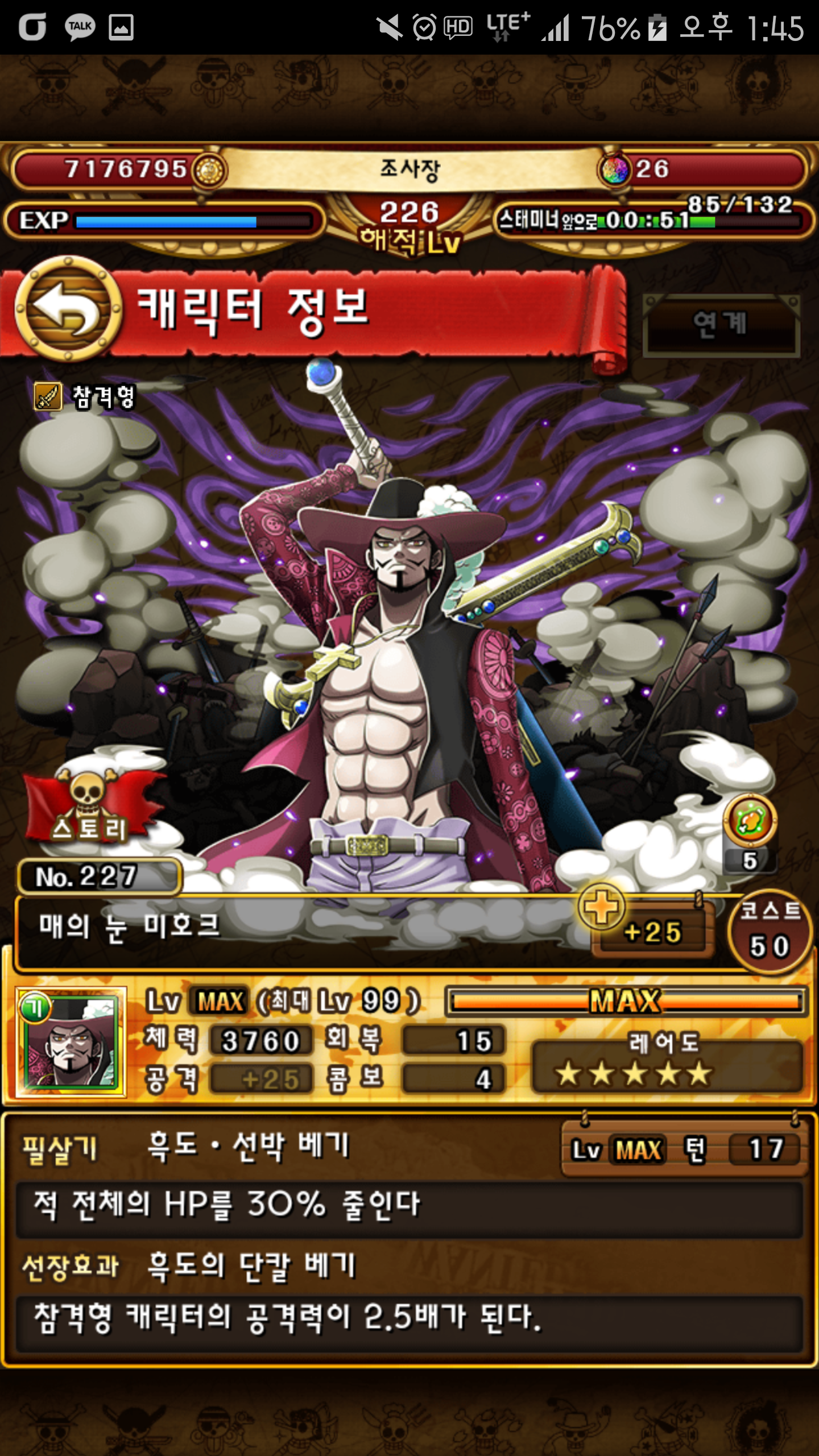This screenshot has height=1456, width=819.
Task: Tap the orange candy socket icon
Action: pyautogui.click(x=750, y=822)
